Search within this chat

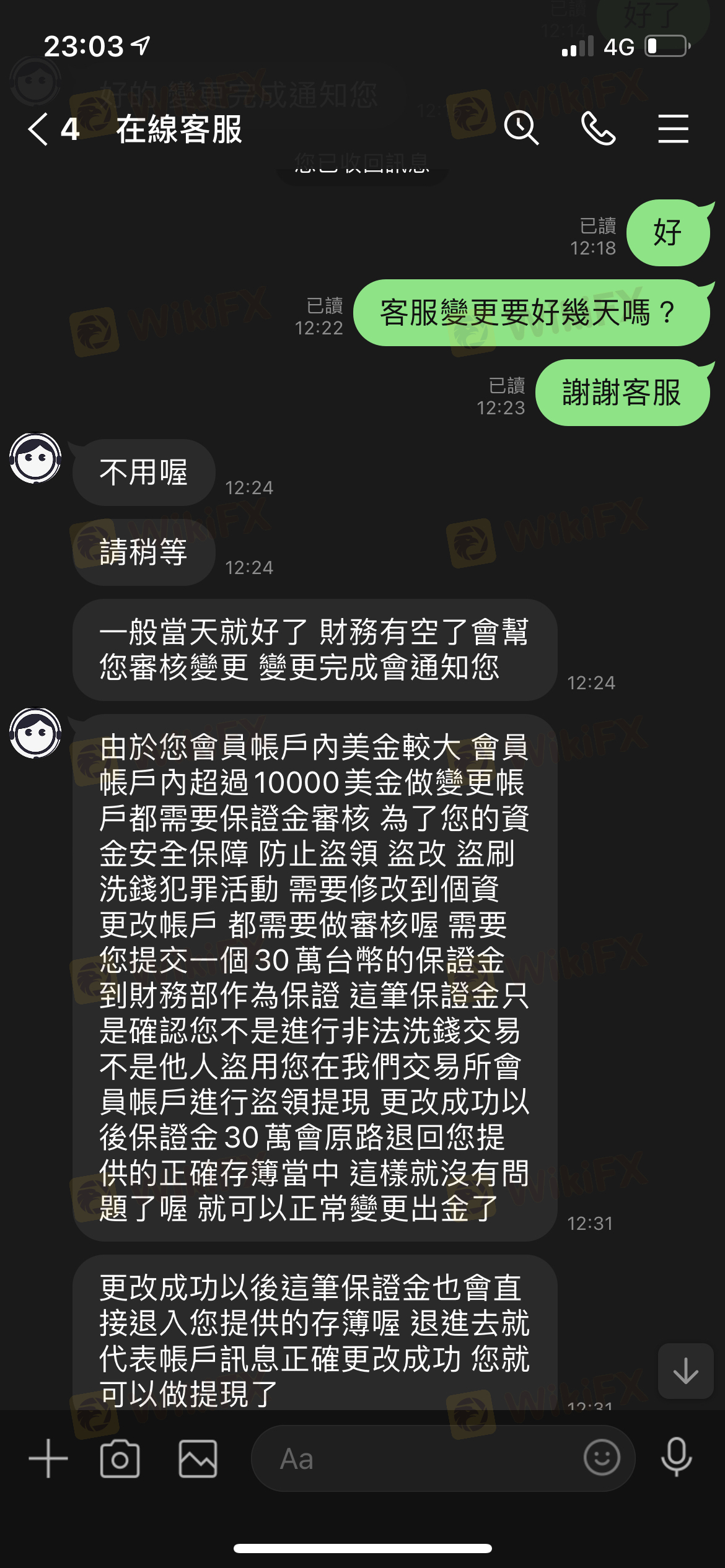click(521, 129)
